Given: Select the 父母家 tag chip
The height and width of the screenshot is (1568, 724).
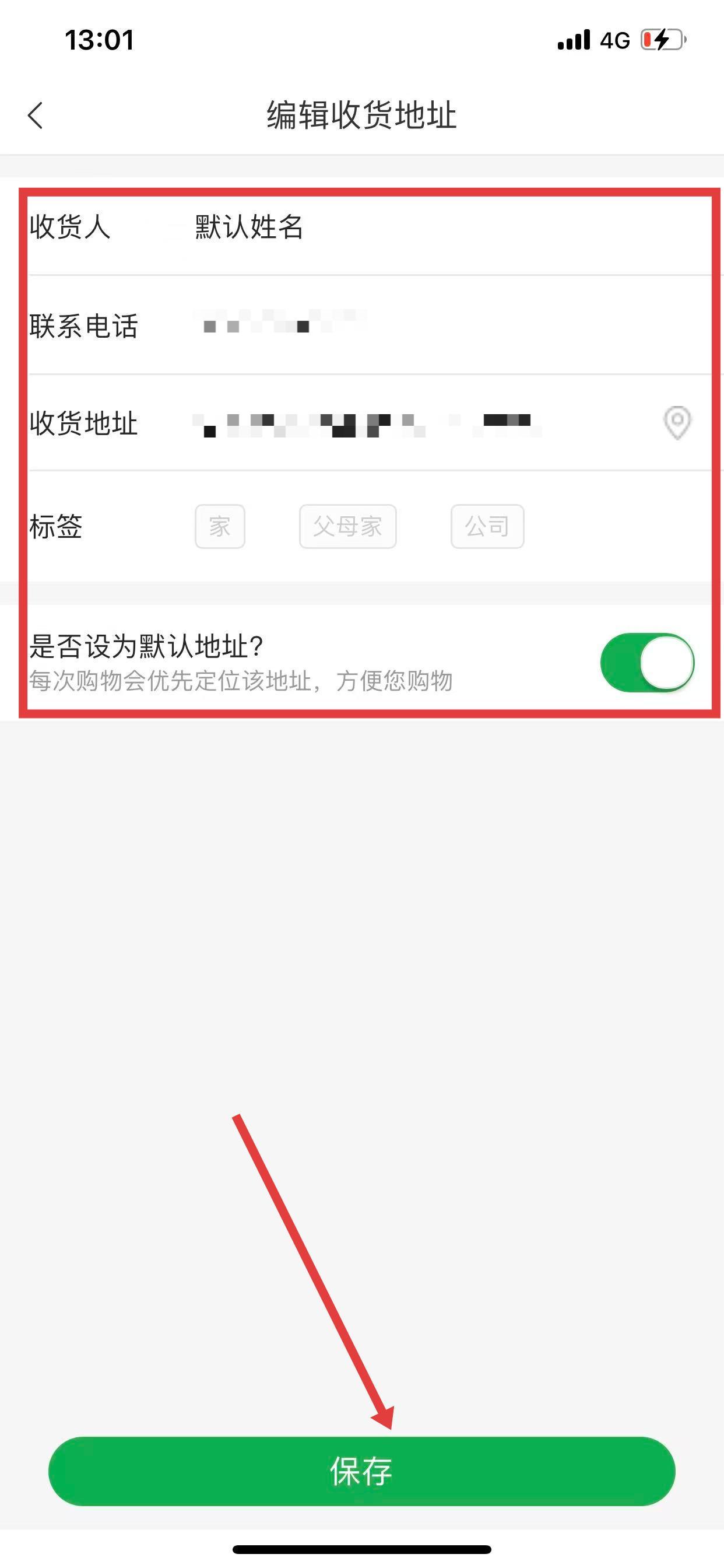Looking at the screenshot, I should tap(347, 527).
